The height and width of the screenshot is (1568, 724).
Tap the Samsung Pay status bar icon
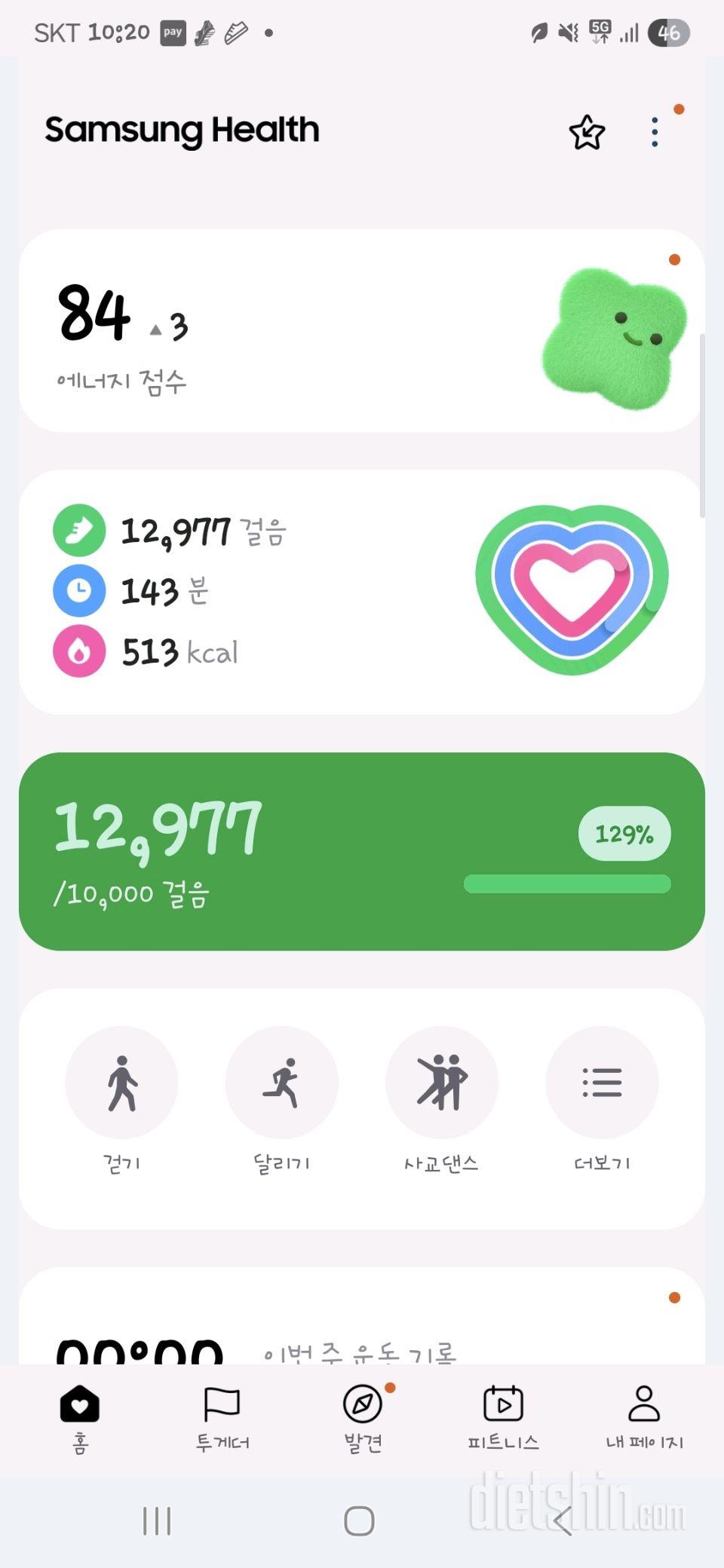tap(172, 32)
